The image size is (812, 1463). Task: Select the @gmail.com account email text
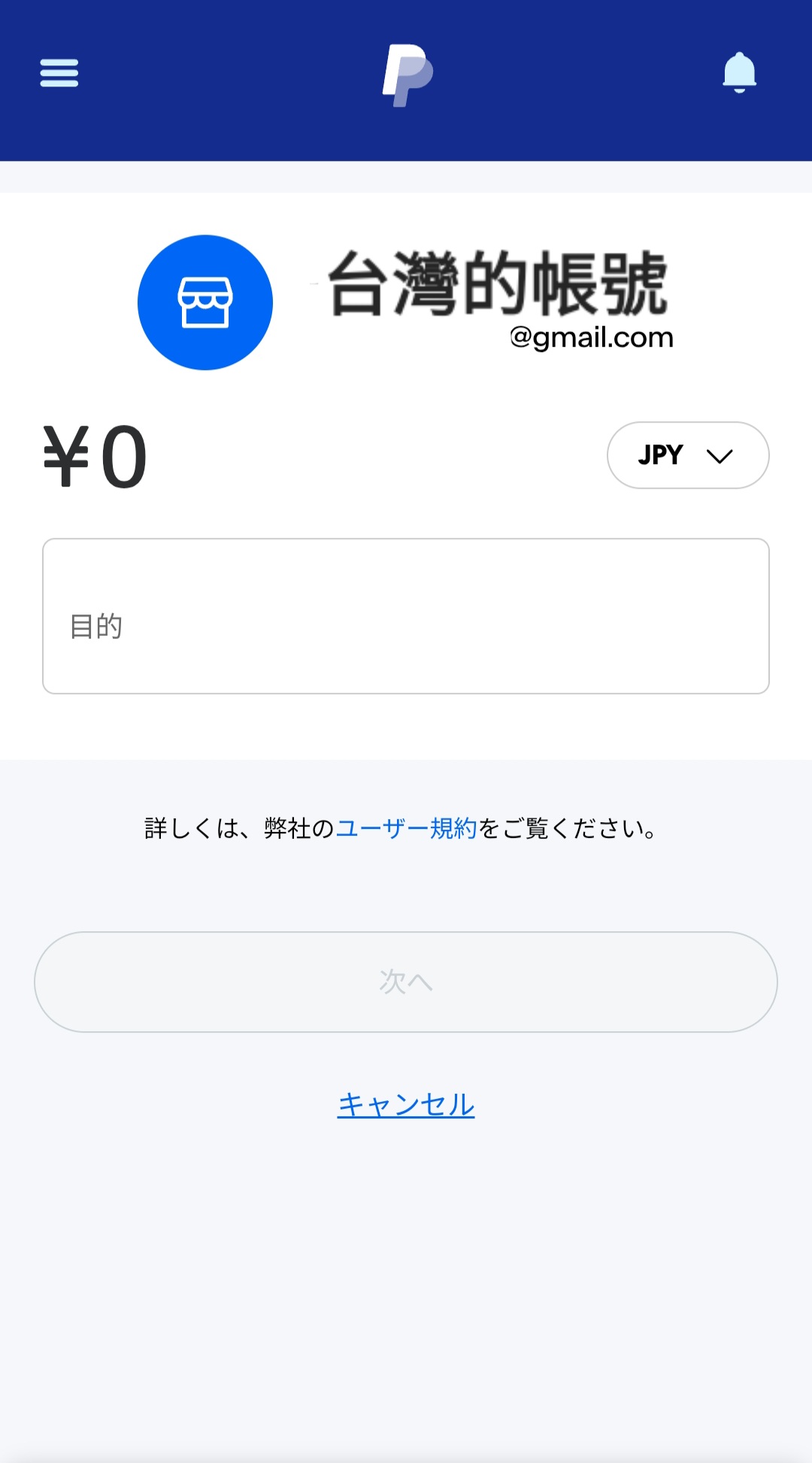[x=591, y=337]
